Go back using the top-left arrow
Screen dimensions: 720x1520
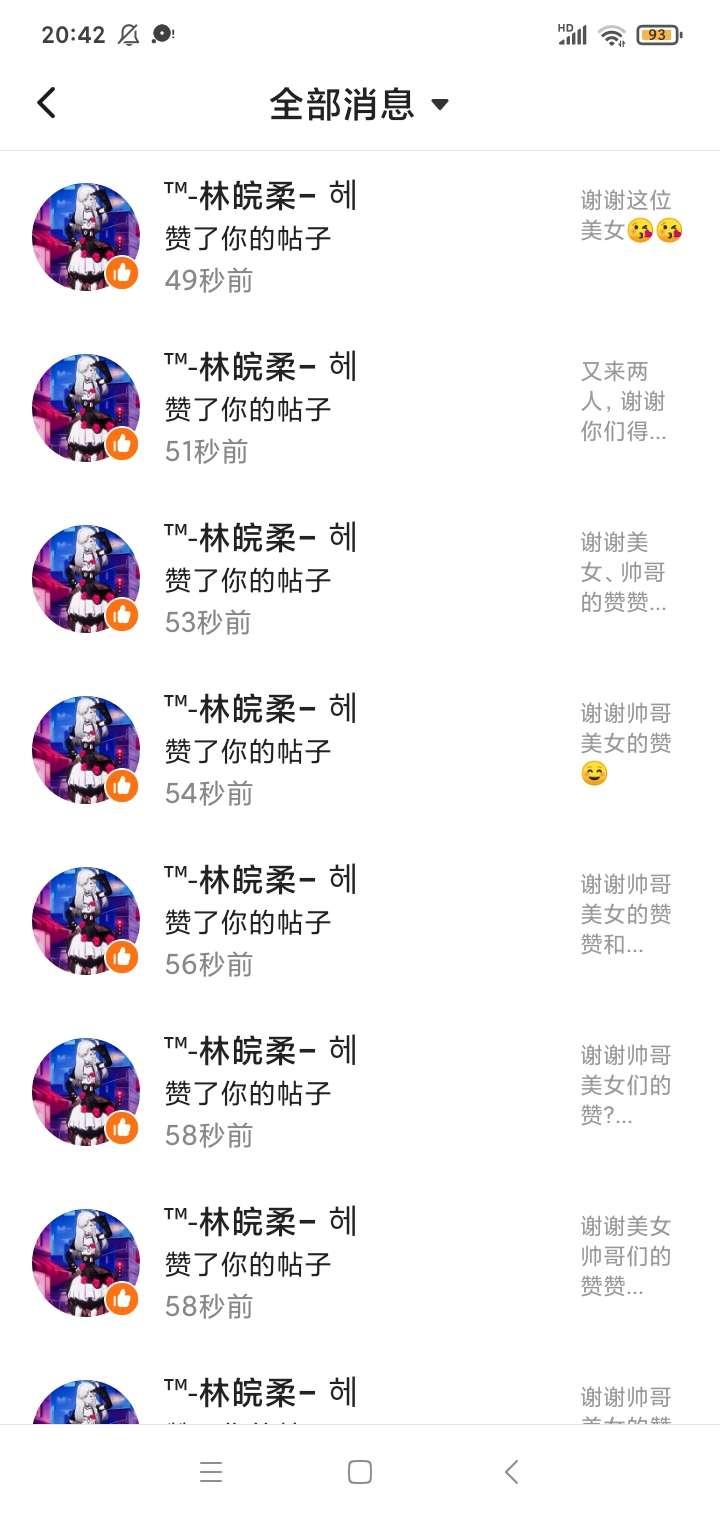coord(46,103)
